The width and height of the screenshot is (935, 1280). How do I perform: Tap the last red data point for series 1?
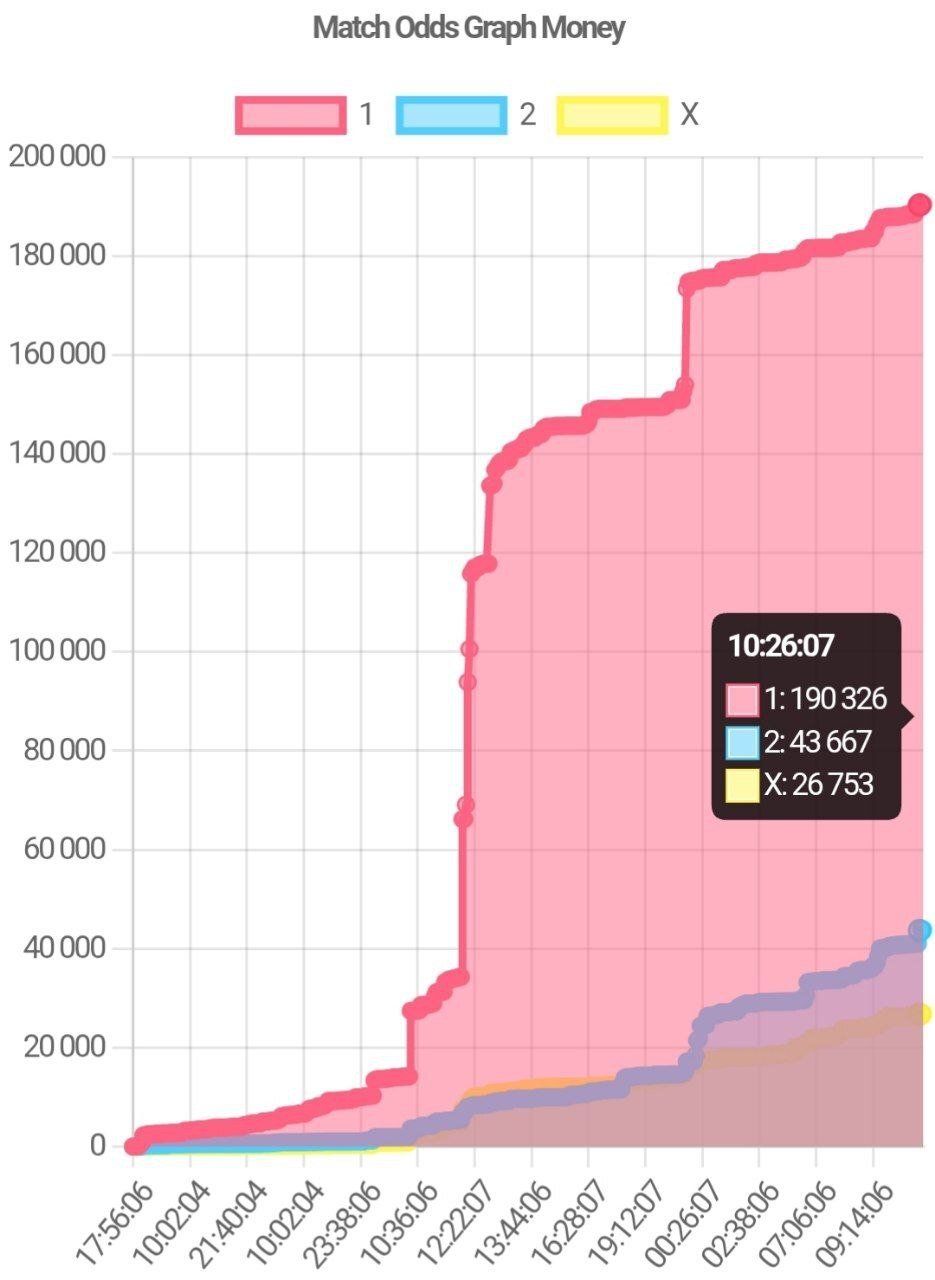click(920, 205)
